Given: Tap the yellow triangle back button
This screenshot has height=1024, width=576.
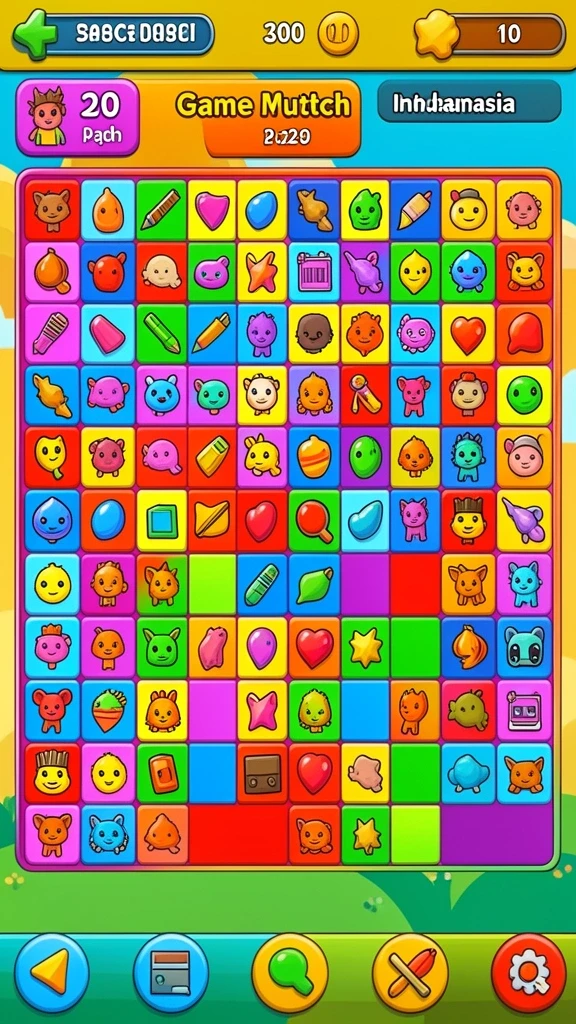Looking at the screenshot, I should 52,972.
